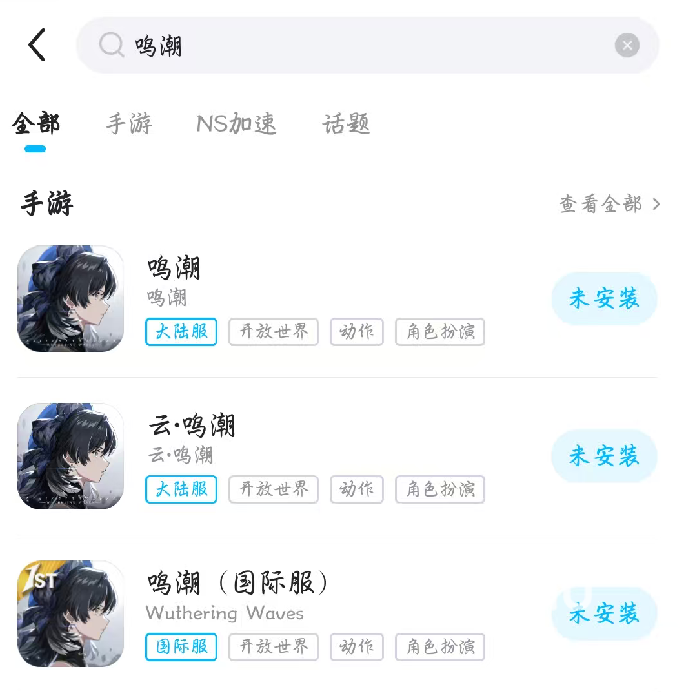The width and height of the screenshot is (686, 692).
Task: Go back using the back arrow
Action: (x=37, y=45)
